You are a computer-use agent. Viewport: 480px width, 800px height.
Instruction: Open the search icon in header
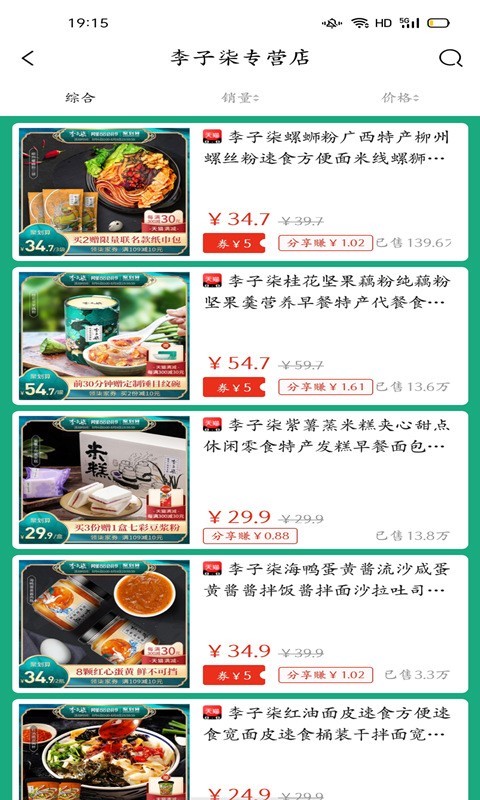pos(450,58)
